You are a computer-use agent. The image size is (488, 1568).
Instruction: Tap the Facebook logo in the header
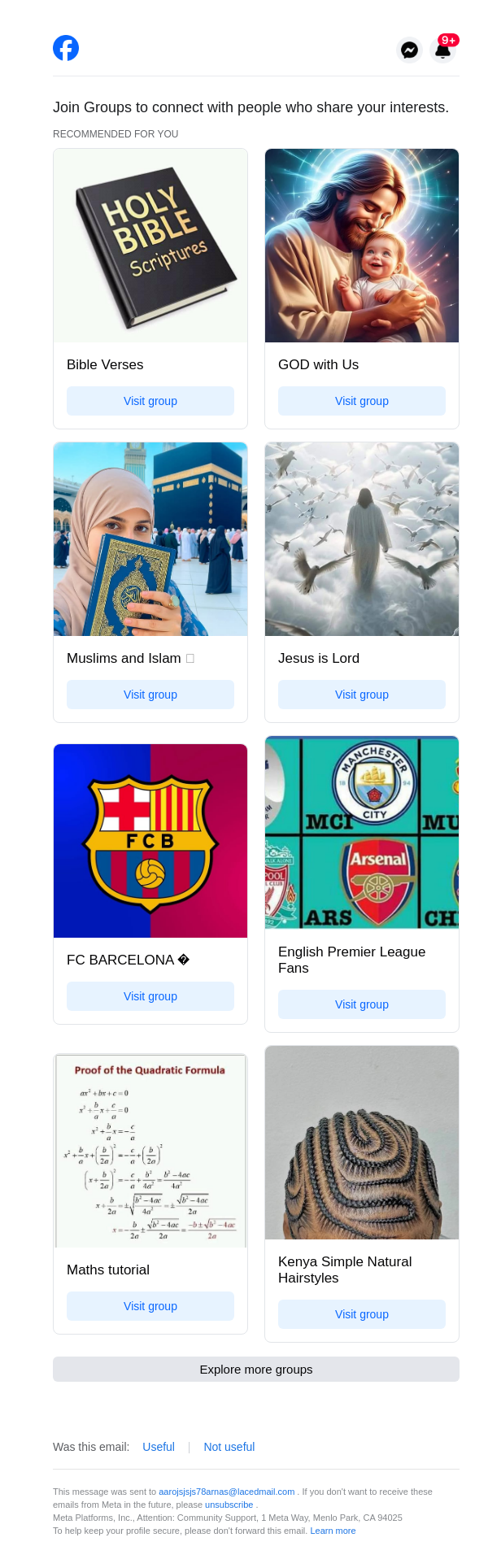[x=66, y=49]
